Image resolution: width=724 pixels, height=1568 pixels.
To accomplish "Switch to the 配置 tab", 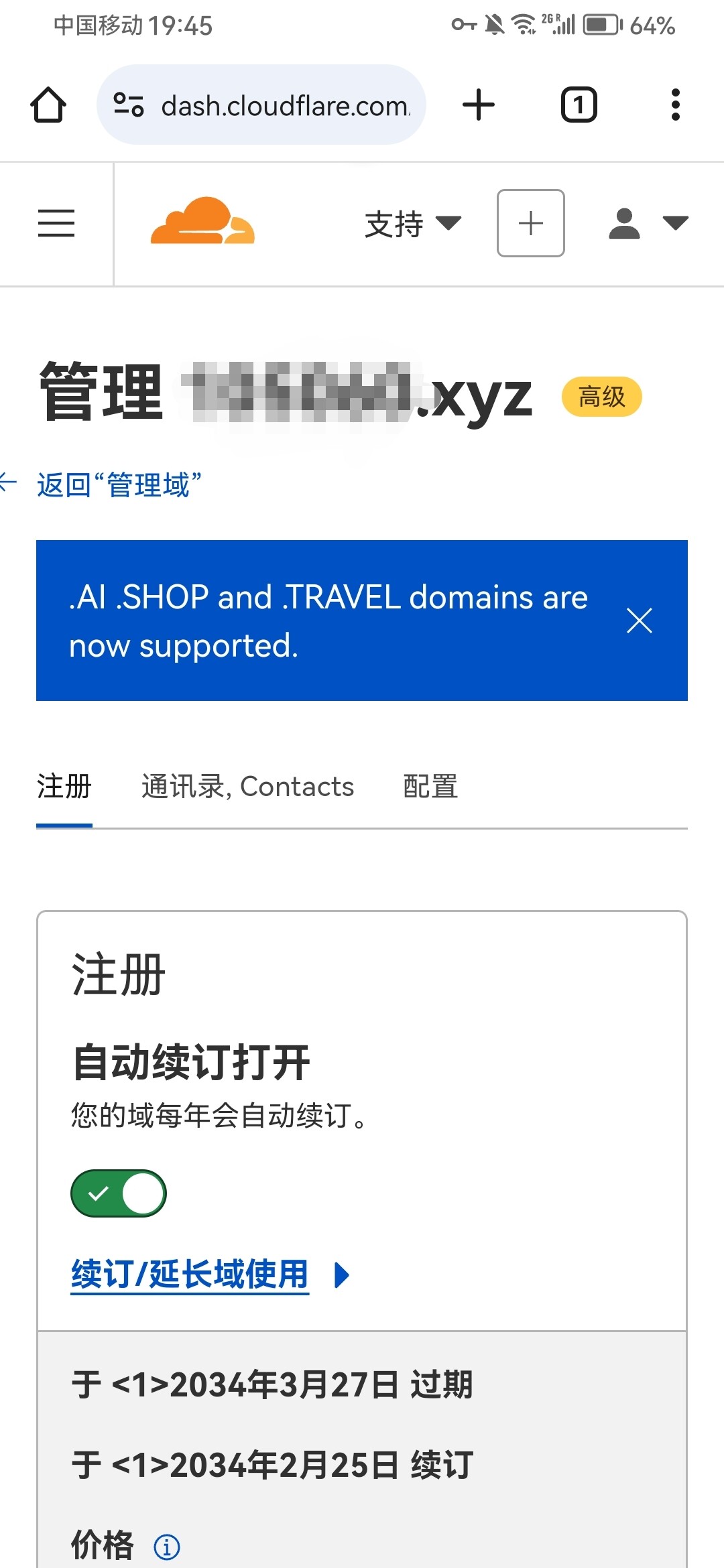I will [x=430, y=787].
